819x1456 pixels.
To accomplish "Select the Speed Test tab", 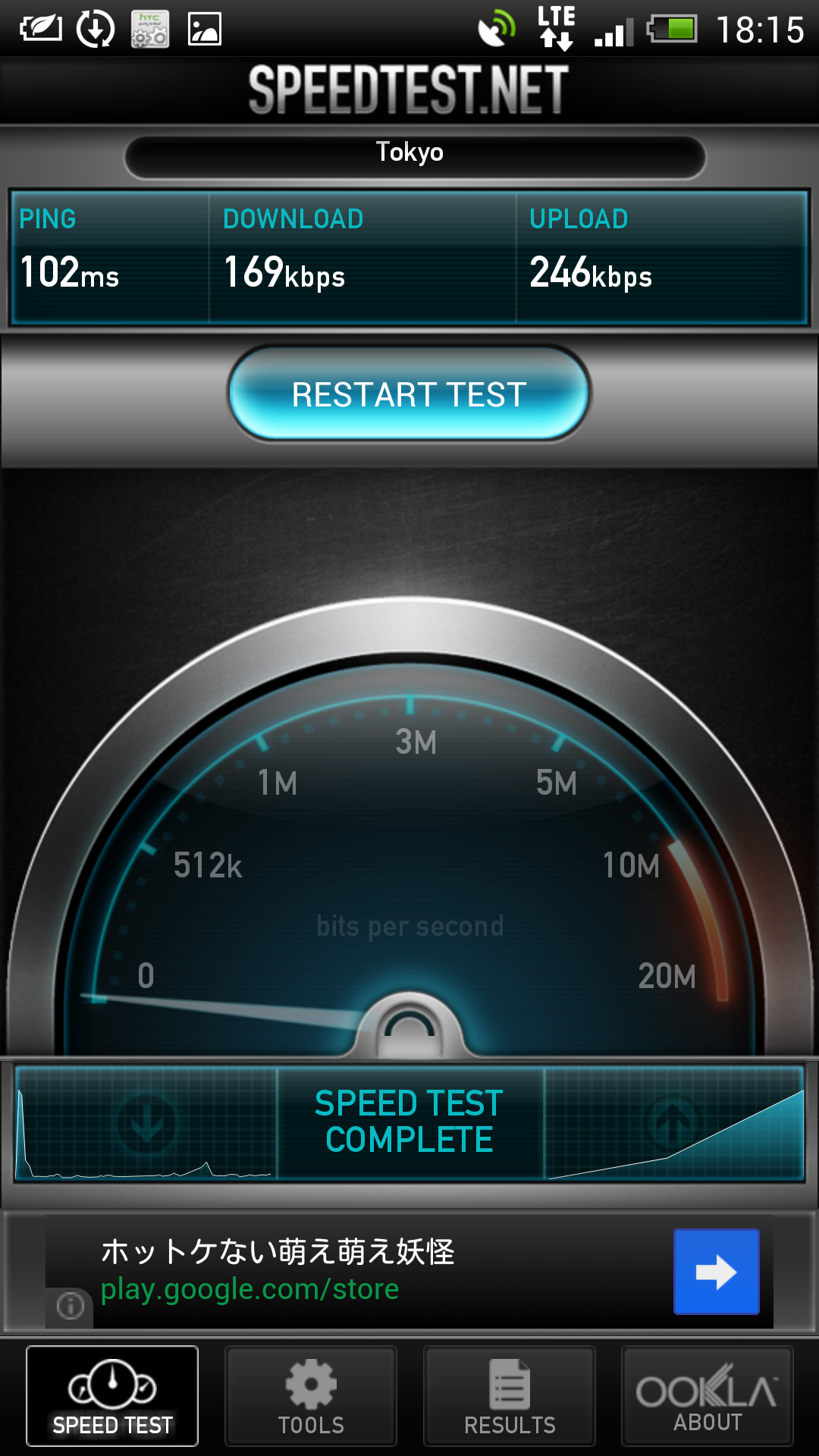I will click(112, 1396).
